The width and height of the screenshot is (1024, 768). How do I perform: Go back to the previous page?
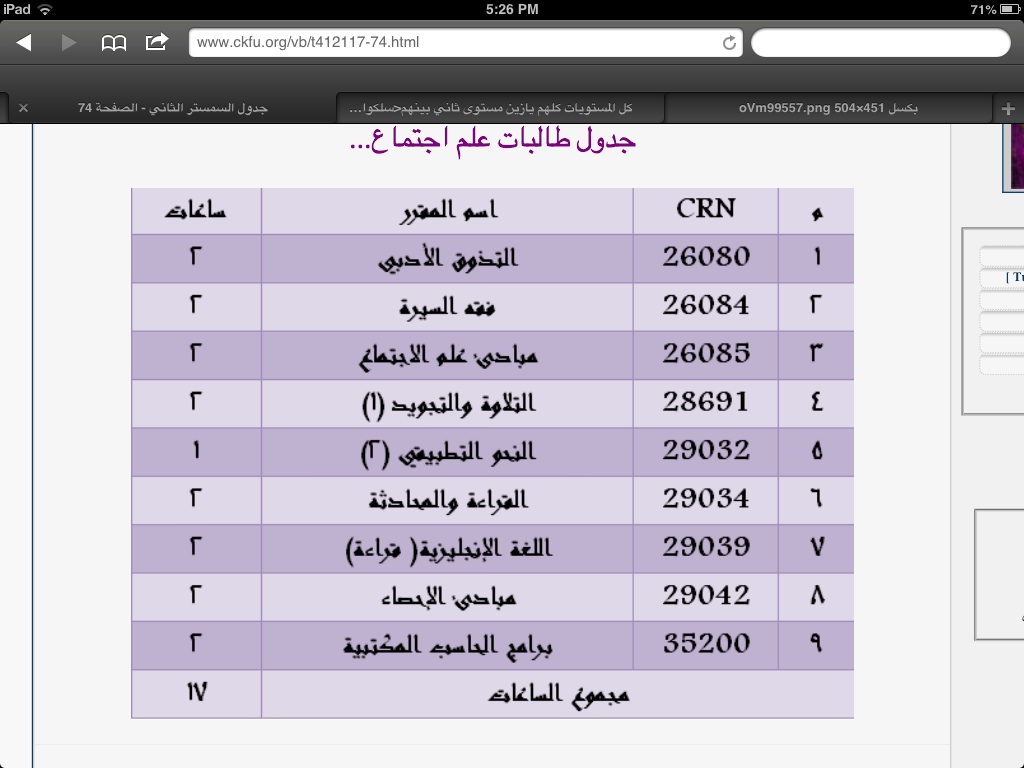[24, 42]
